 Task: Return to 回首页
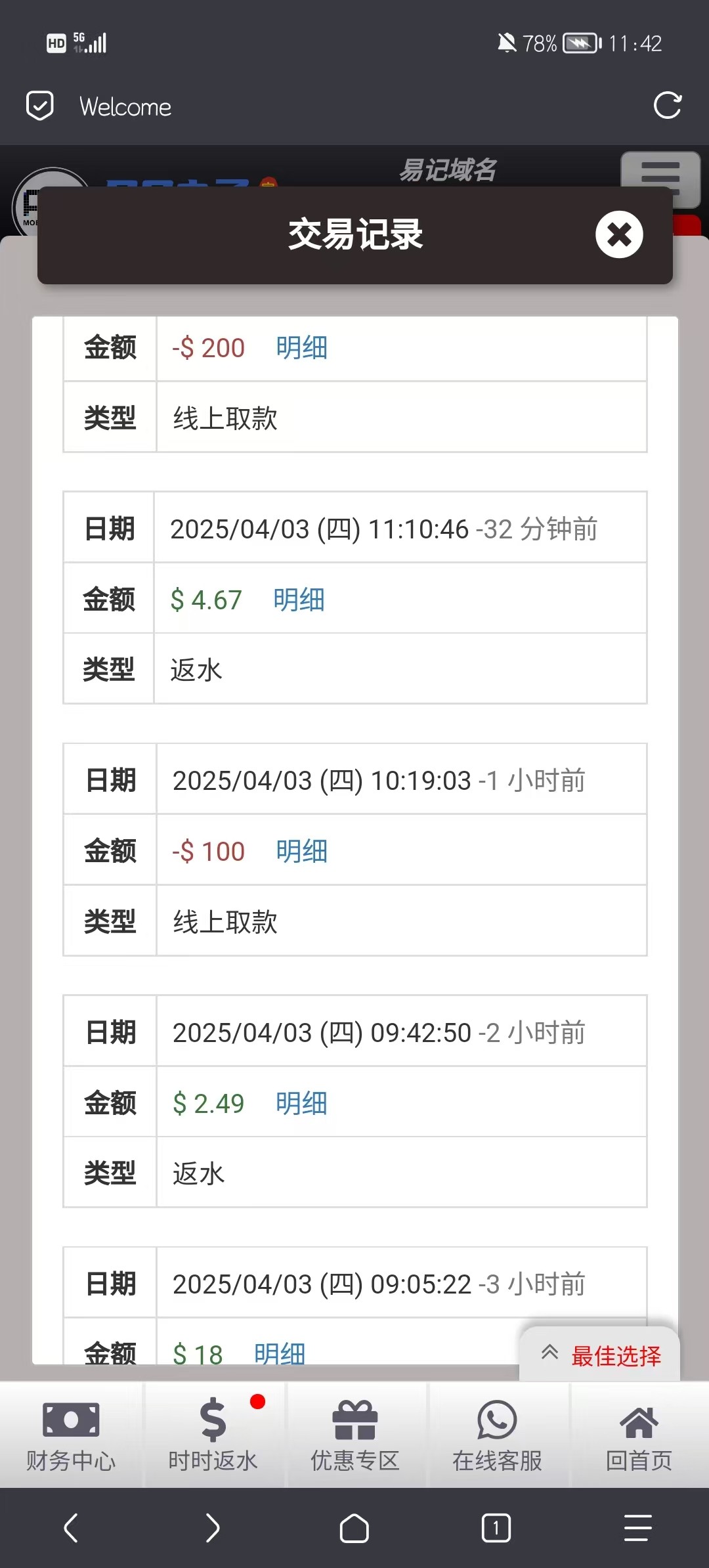coord(639,1435)
